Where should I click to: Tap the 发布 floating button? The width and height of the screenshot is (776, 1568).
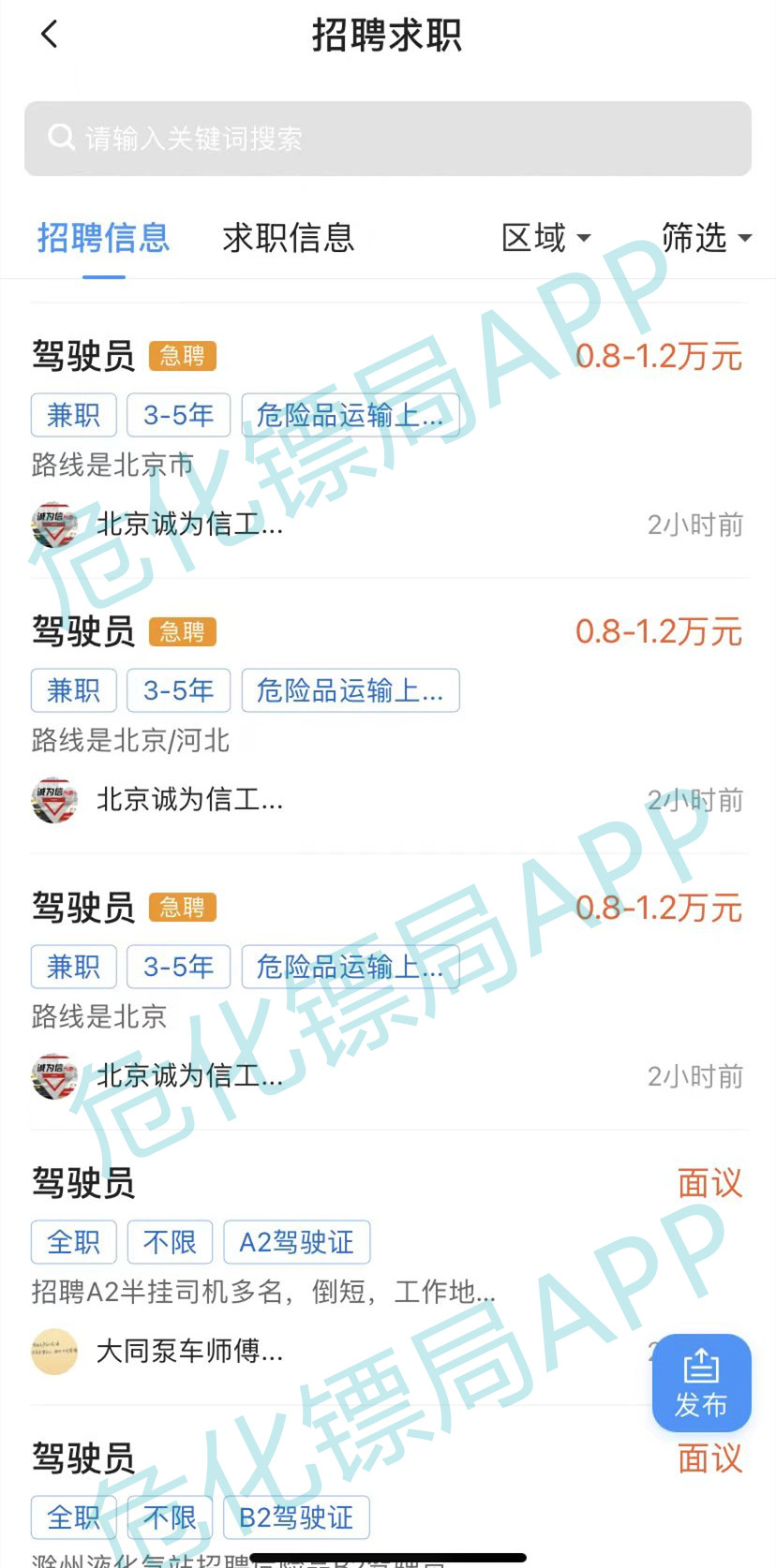click(x=702, y=1383)
